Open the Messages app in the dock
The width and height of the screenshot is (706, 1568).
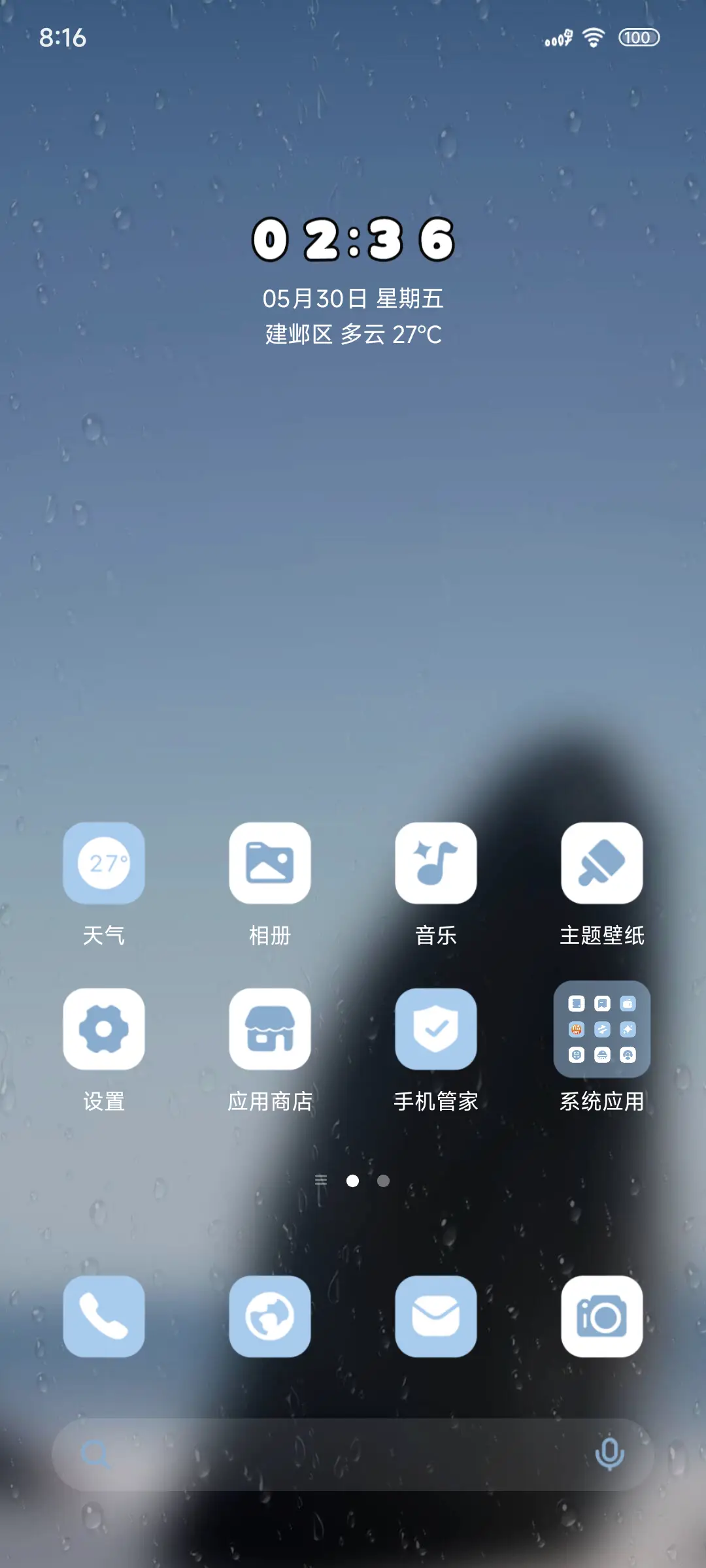437,1317
